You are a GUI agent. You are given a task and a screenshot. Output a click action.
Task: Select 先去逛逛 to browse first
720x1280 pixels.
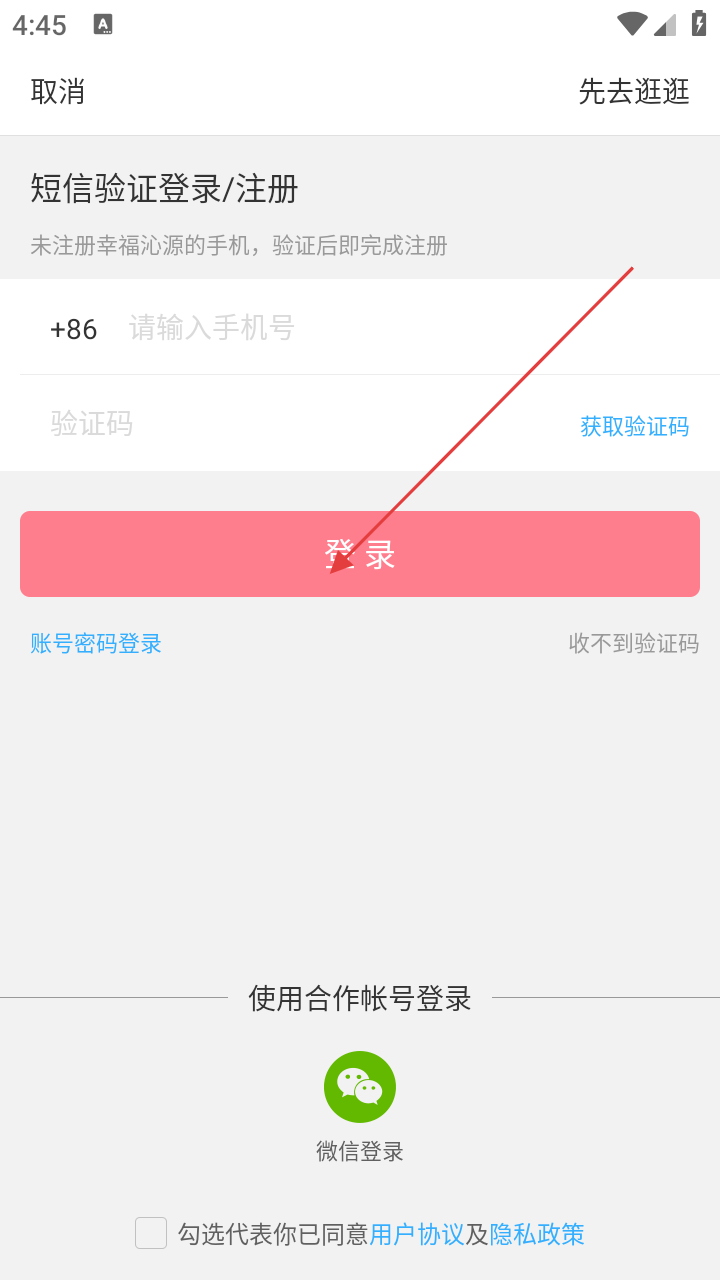634,92
